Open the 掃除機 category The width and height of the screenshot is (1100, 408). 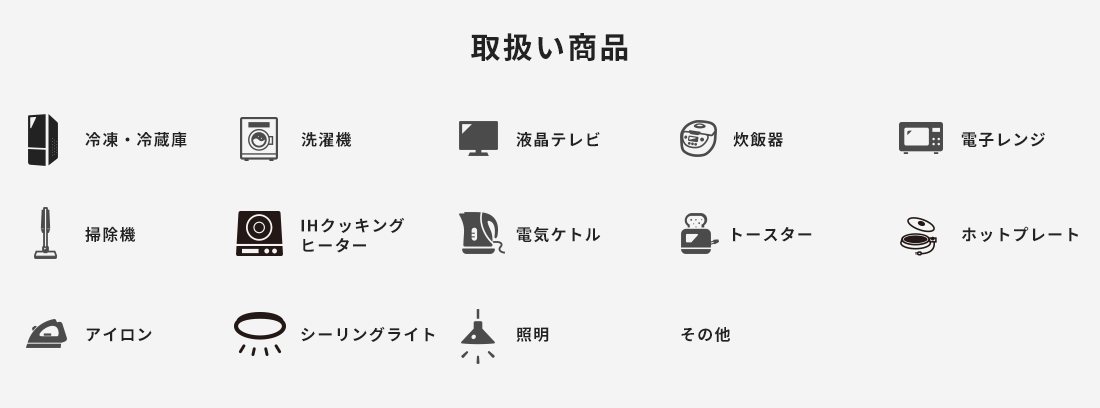pyautogui.click(x=110, y=235)
